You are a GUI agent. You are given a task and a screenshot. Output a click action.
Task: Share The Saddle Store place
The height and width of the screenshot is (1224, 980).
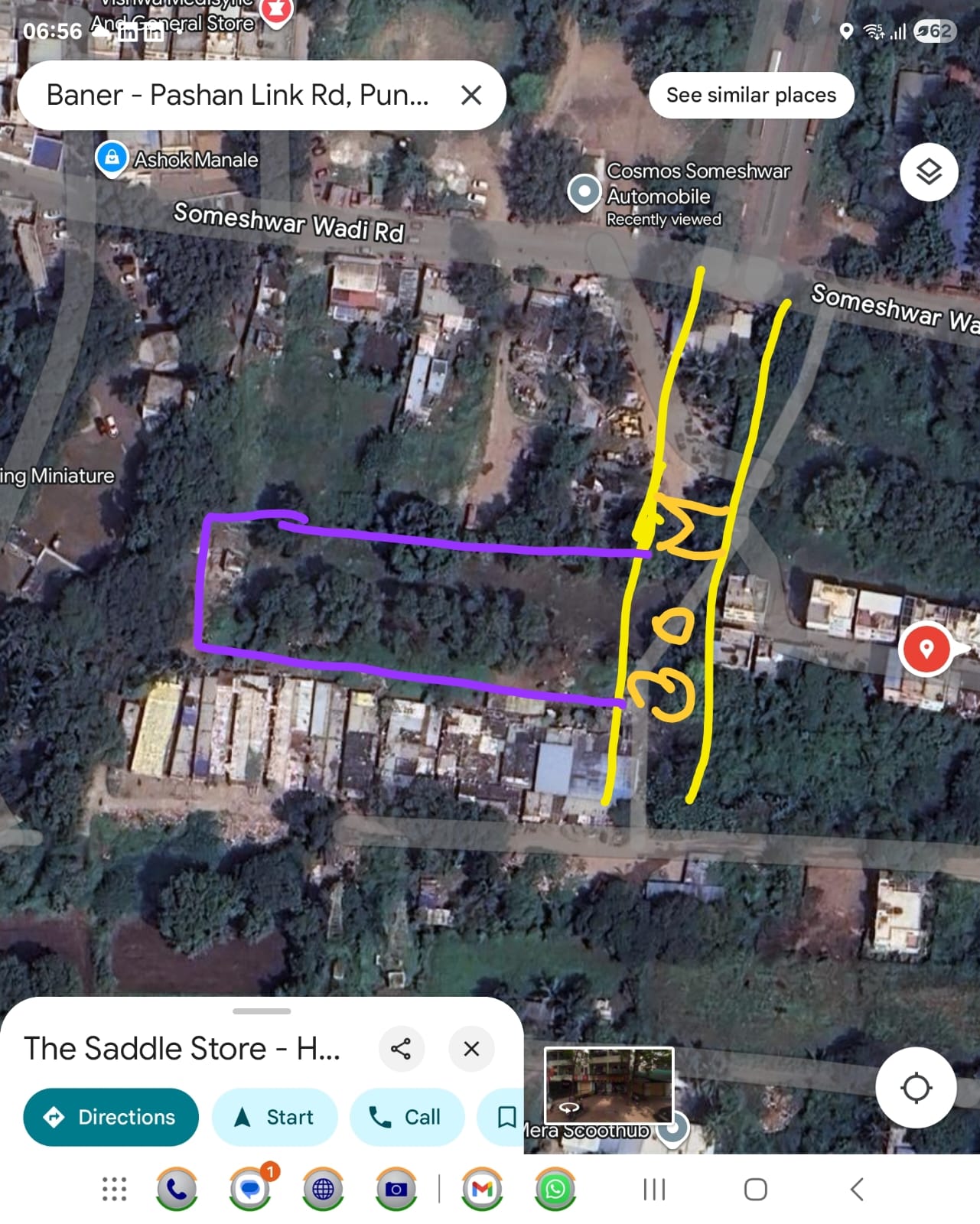point(401,1048)
